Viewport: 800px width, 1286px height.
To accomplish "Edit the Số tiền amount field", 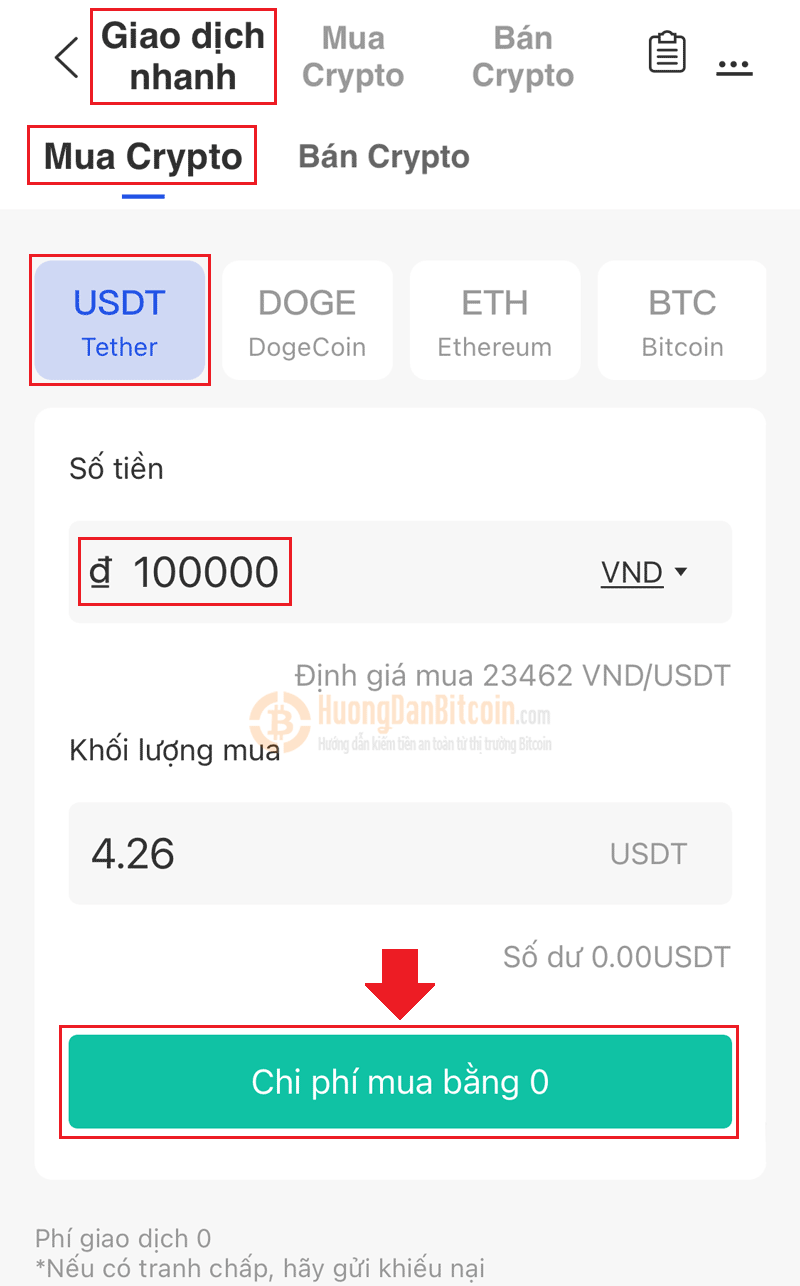I will 400,572.
